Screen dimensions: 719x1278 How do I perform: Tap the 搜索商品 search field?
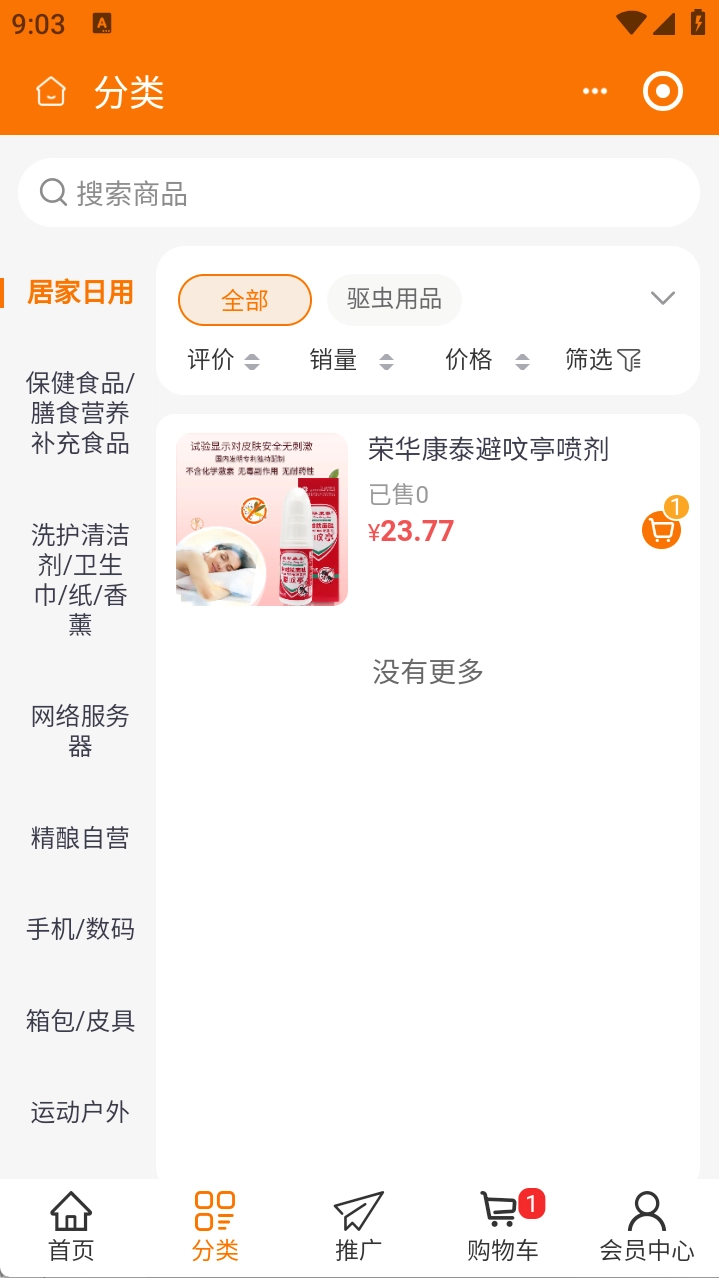point(358,193)
